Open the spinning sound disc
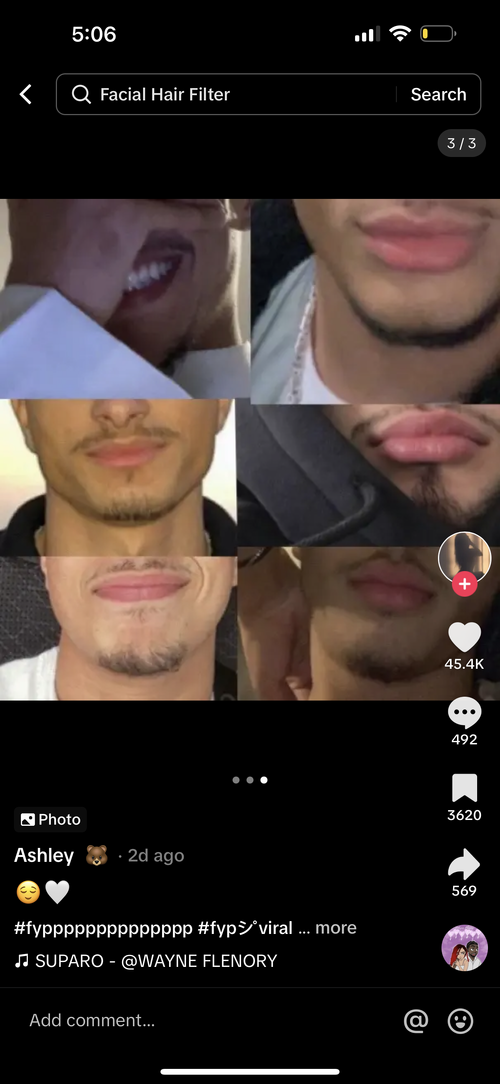The image size is (500, 1084). [x=465, y=948]
